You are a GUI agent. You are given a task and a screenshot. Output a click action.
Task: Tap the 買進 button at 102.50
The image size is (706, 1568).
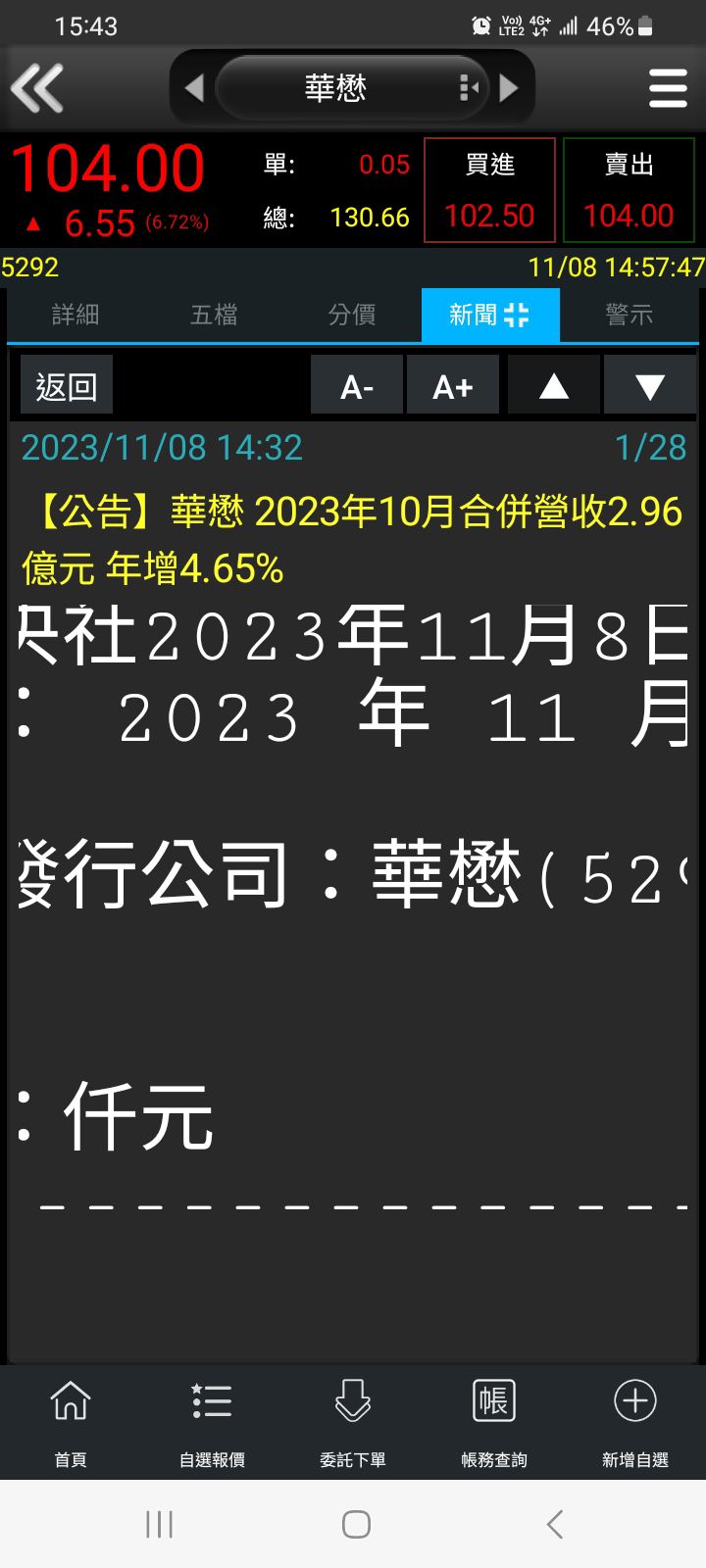point(489,190)
